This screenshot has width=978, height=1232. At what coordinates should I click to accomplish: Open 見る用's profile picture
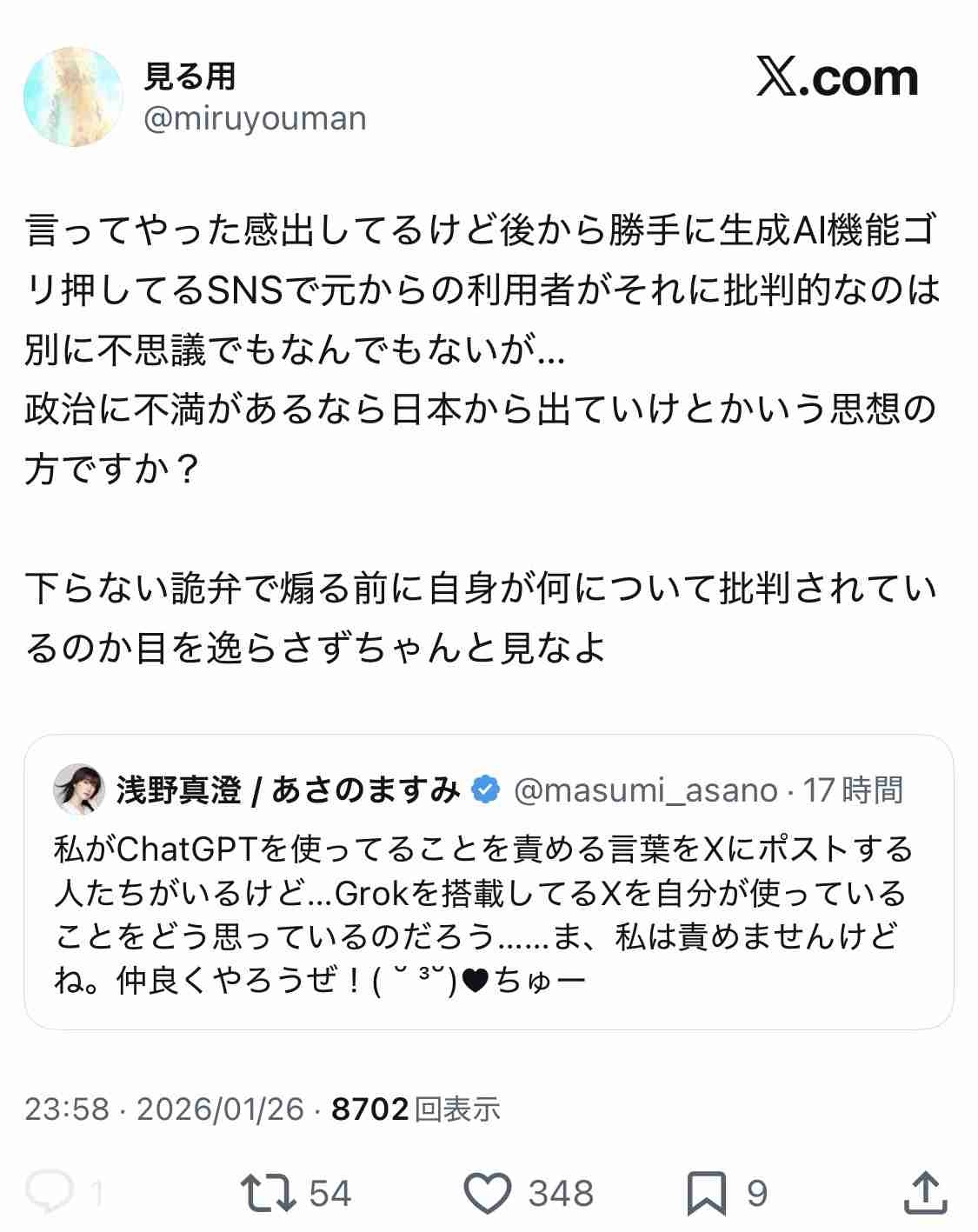point(73,97)
